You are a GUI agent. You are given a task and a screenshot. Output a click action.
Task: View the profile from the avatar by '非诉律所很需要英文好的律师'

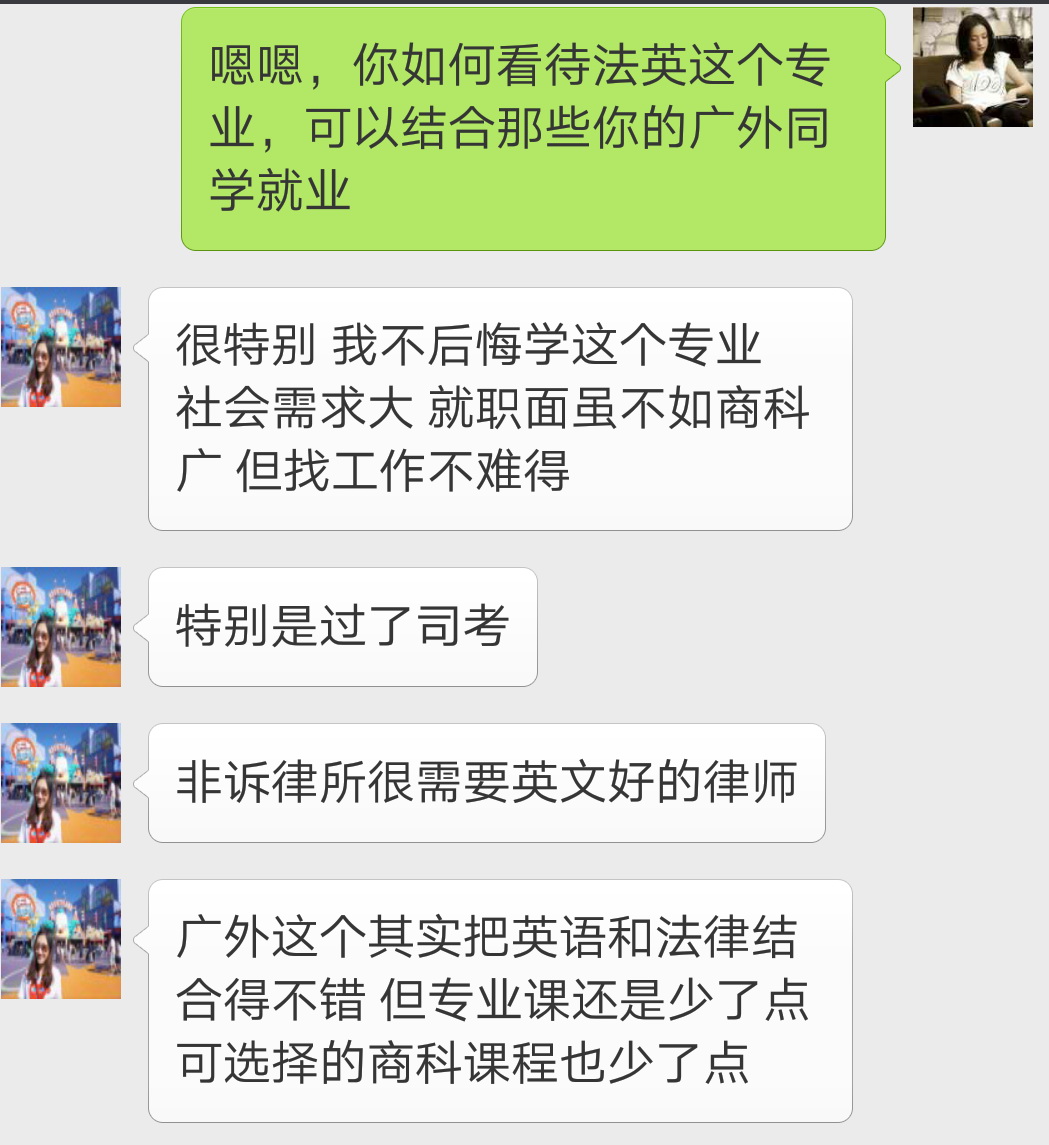pyautogui.click(x=61, y=783)
